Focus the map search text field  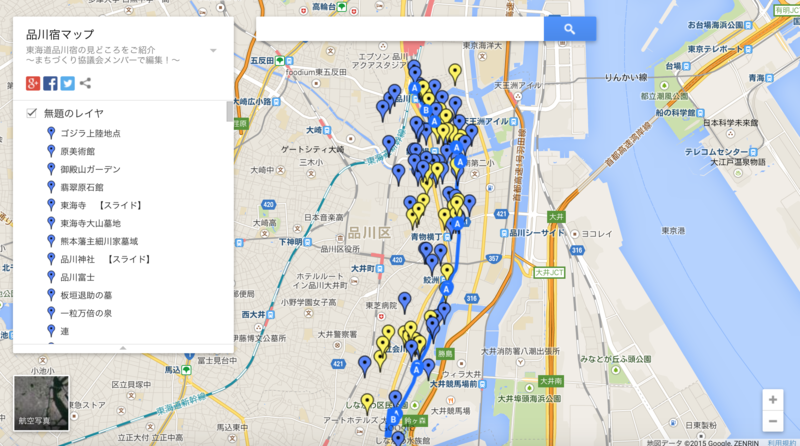400,29
